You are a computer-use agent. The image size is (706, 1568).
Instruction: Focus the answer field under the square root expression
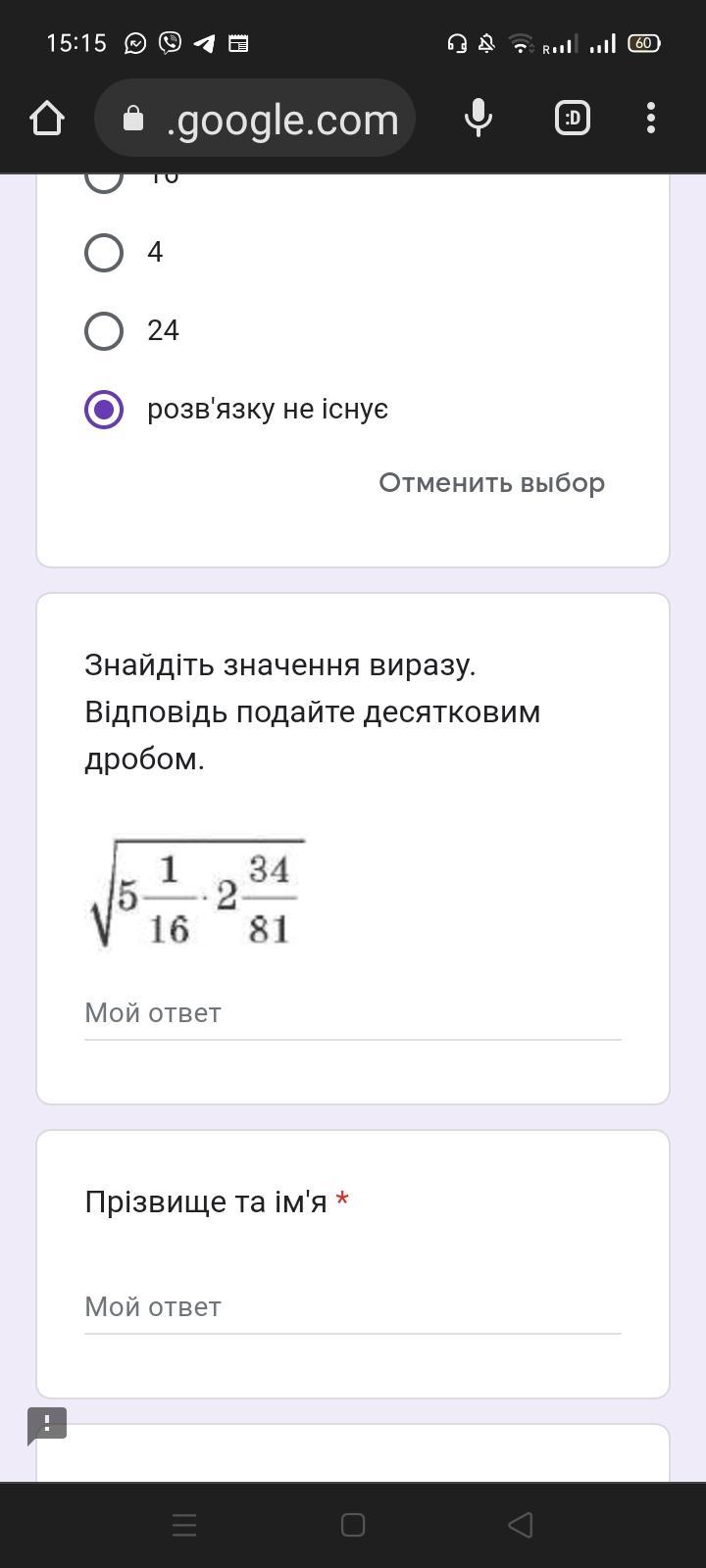[353, 1013]
